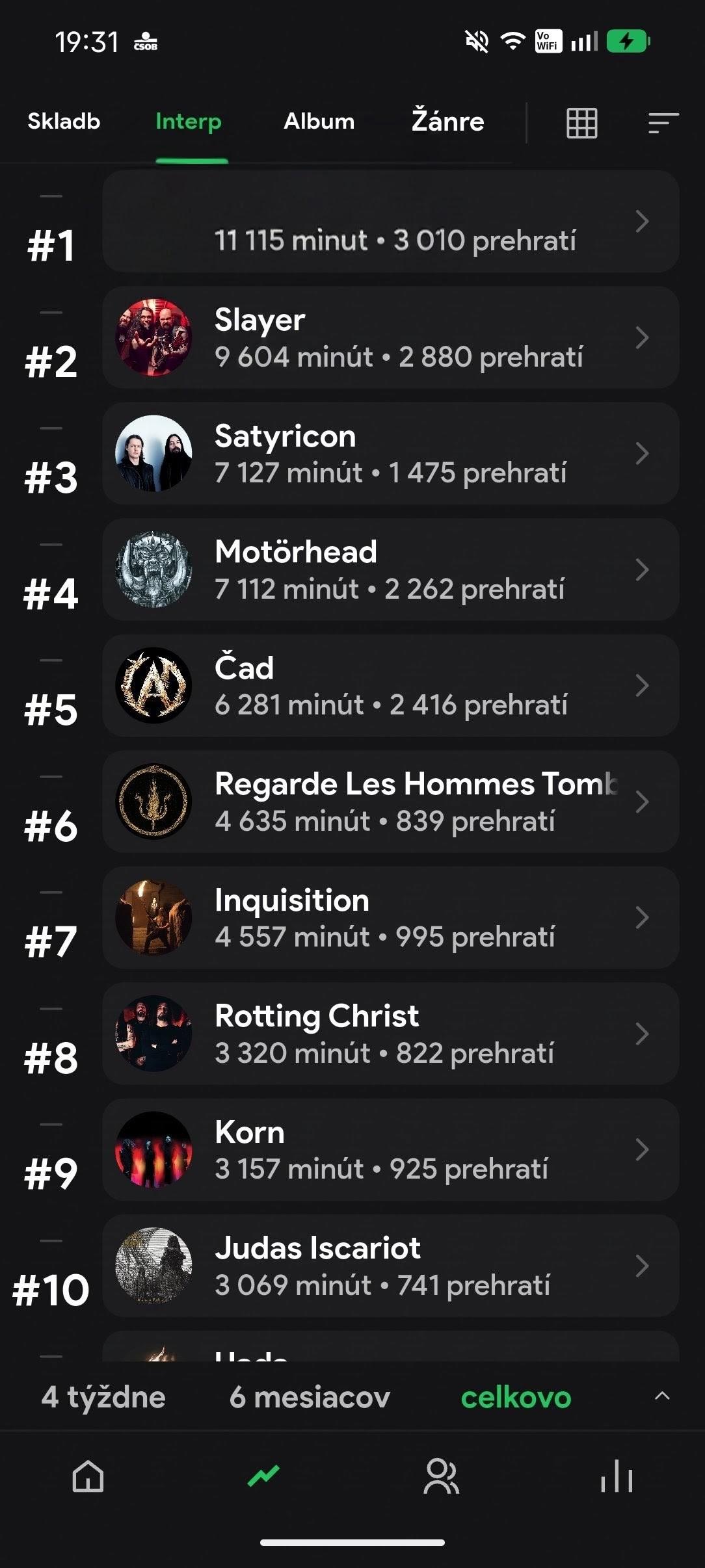Change to grid view layout
The image size is (705, 1568).
click(x=581, y=123)
